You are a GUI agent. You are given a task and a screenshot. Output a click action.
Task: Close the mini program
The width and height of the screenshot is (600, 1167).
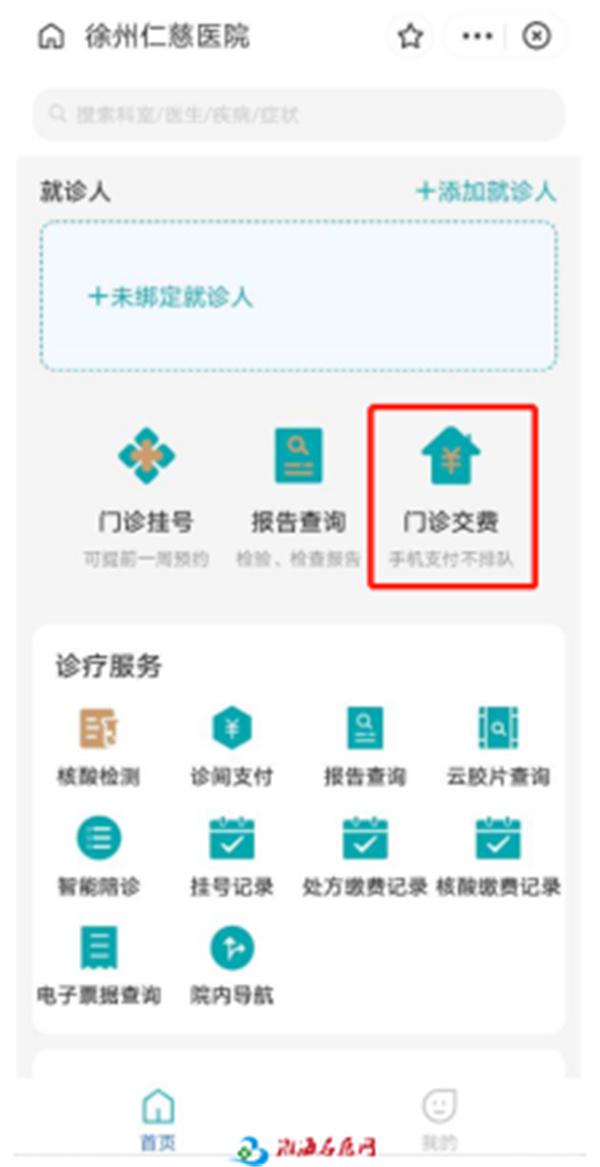(x=536, y=38)
